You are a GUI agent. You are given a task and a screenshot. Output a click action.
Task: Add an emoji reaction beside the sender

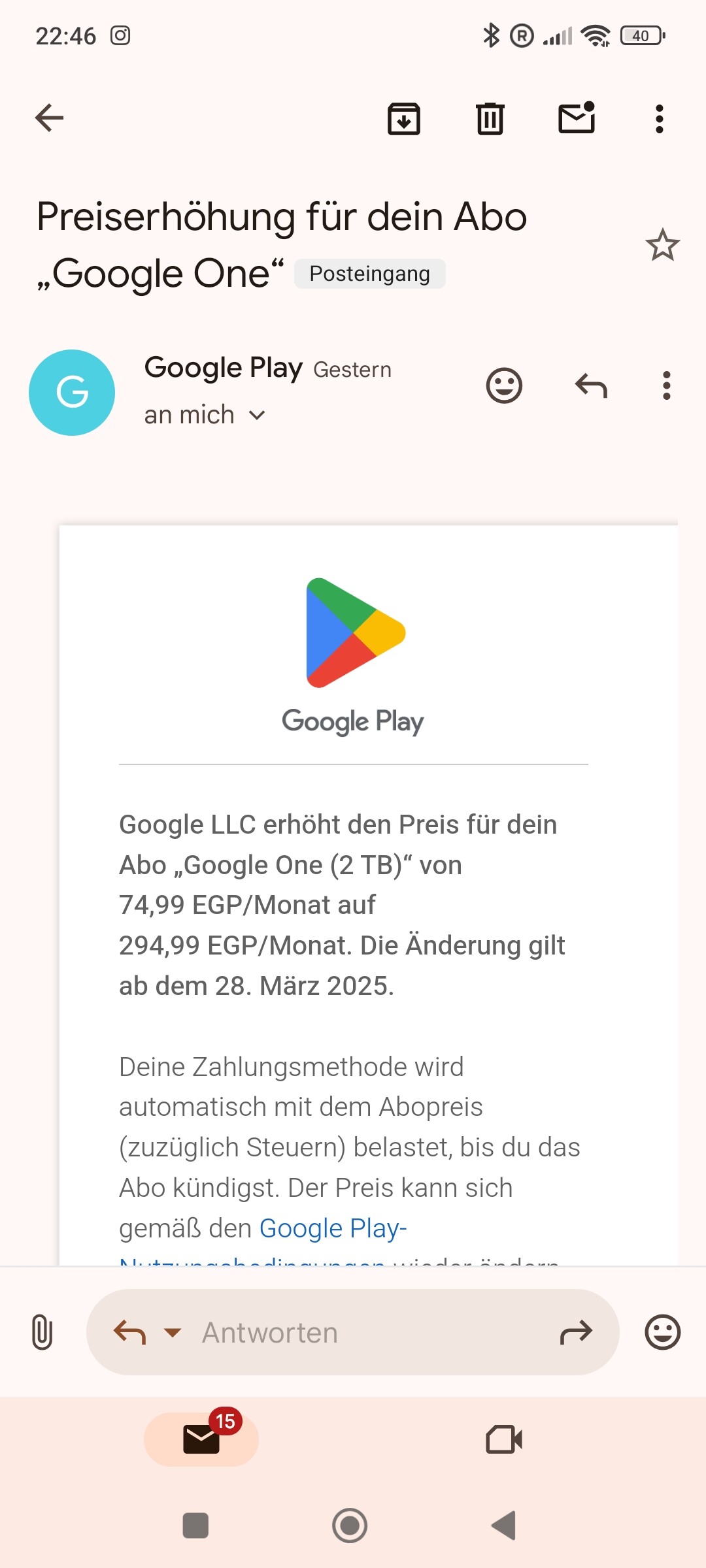coord(504,385)
